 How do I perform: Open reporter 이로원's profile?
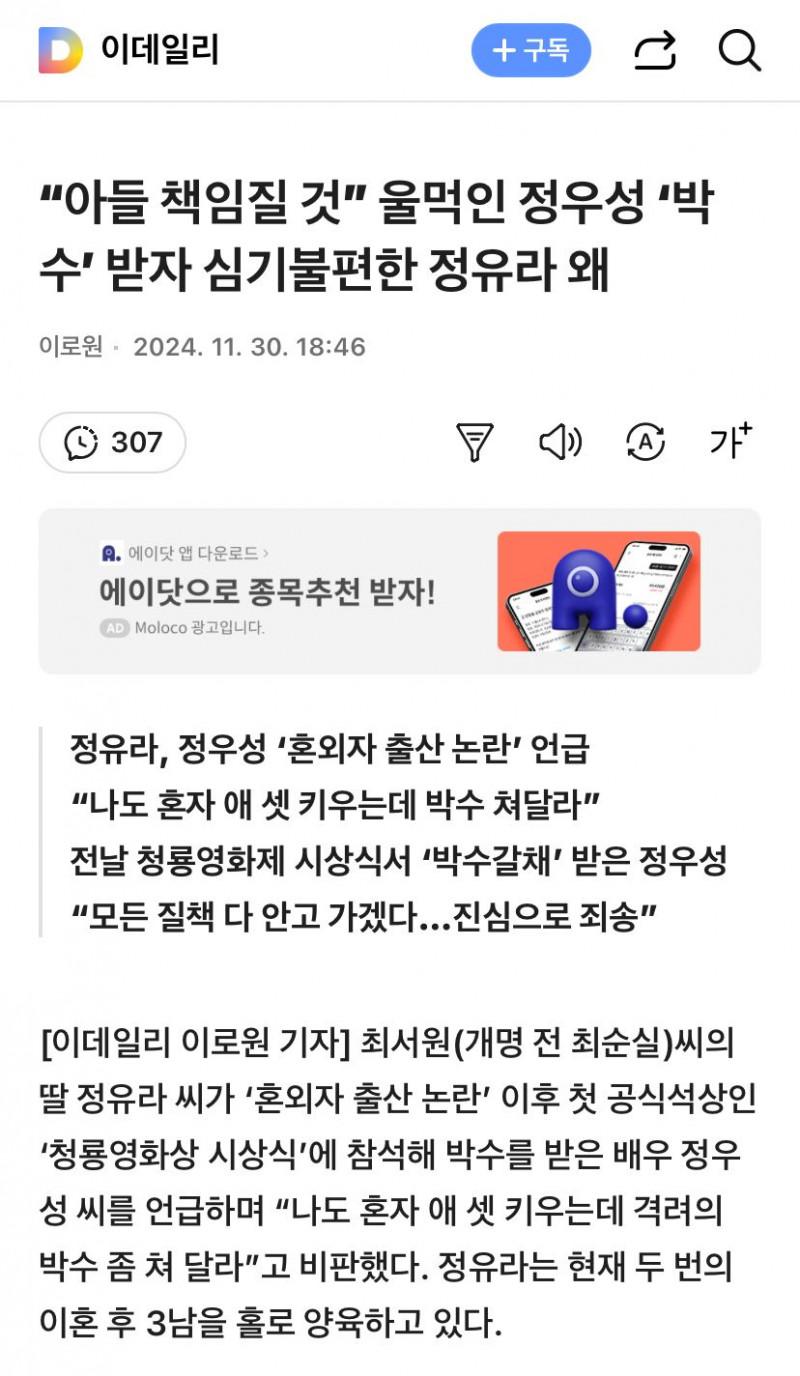(70, 347)
